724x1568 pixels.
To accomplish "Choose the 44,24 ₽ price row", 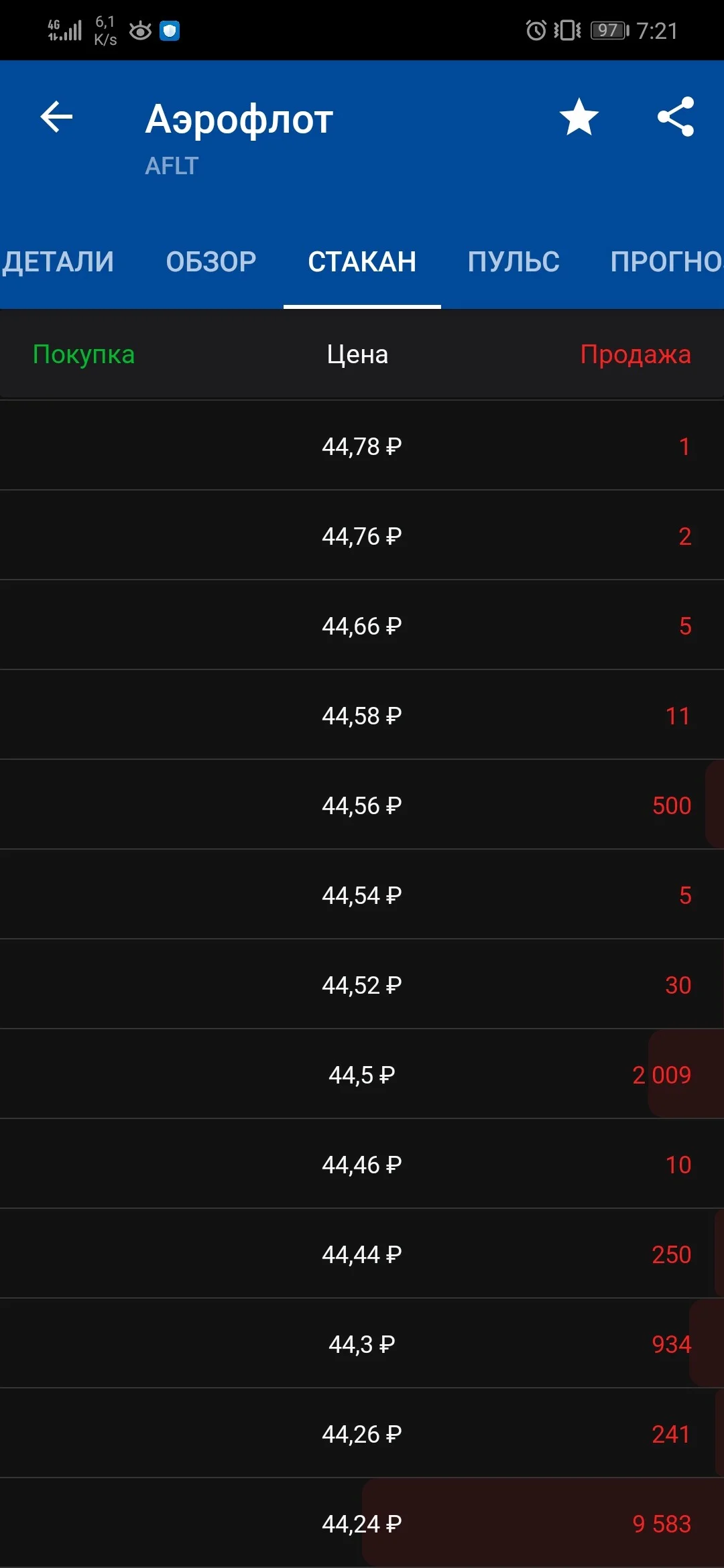I will click(362, 1523).
